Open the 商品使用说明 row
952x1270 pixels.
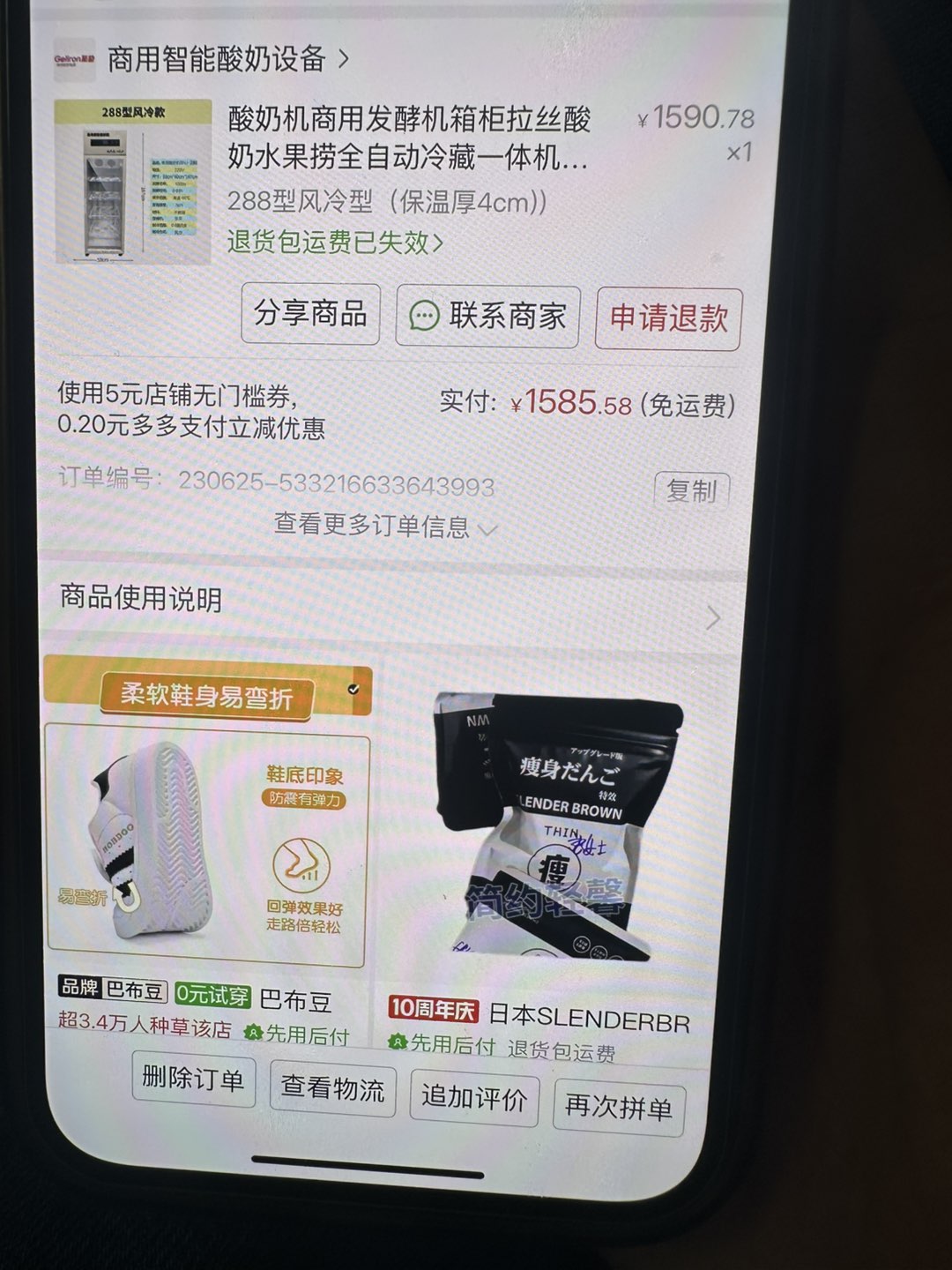point(388,601)
